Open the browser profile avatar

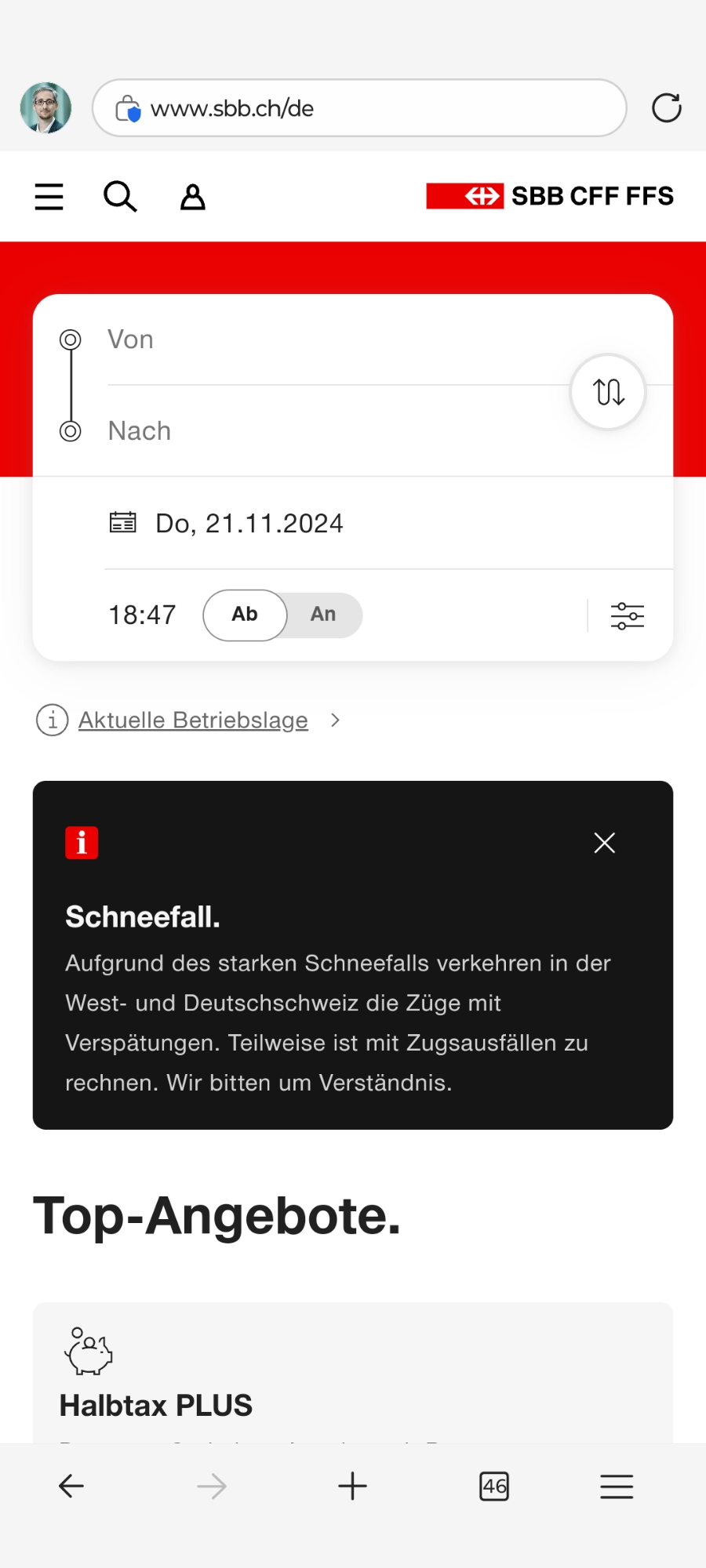pyautogui.click(x=45, y=108)
